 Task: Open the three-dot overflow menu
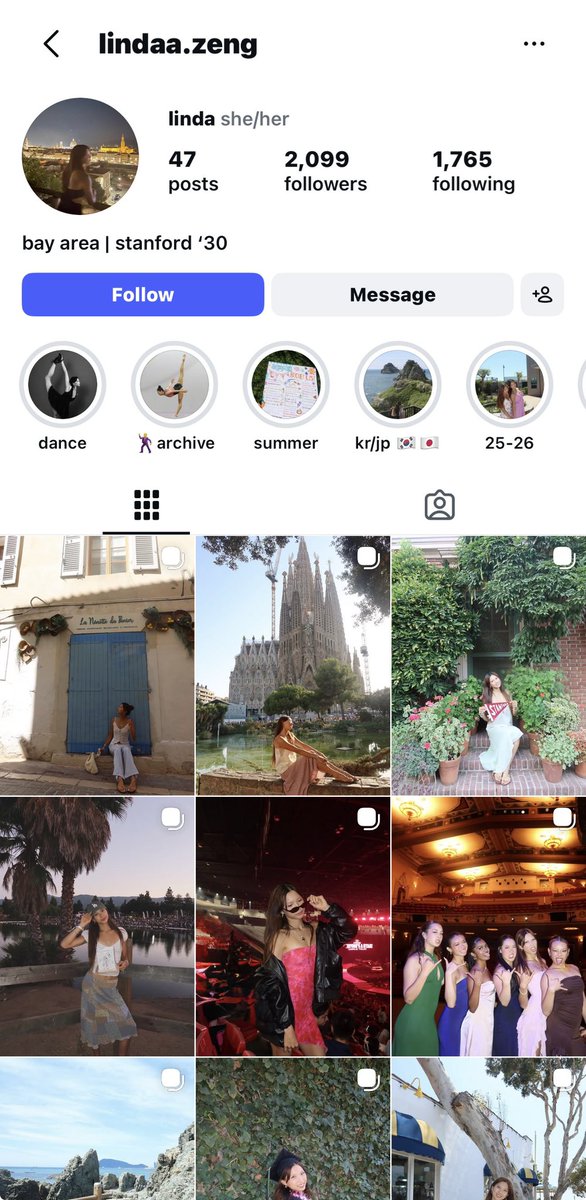534,44
